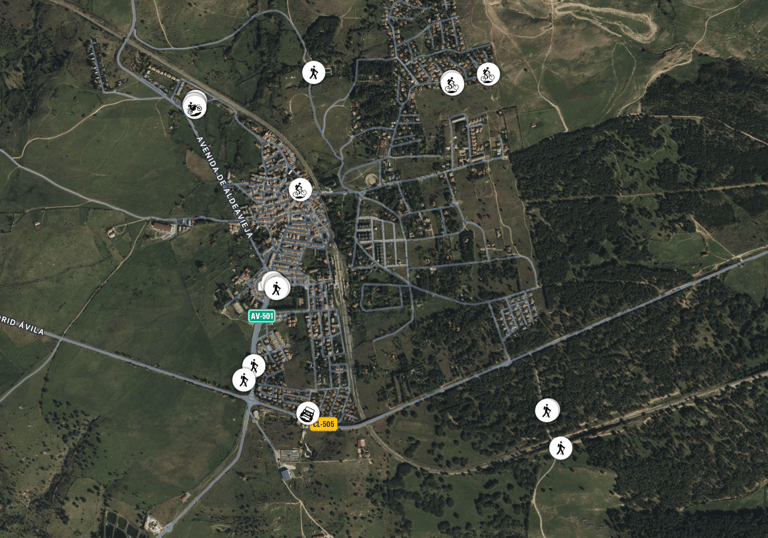Open the stacked hiking marker above the AV-501 sign
The width and height of the screenshot is (768, 538).
click(x=277, y=288)
